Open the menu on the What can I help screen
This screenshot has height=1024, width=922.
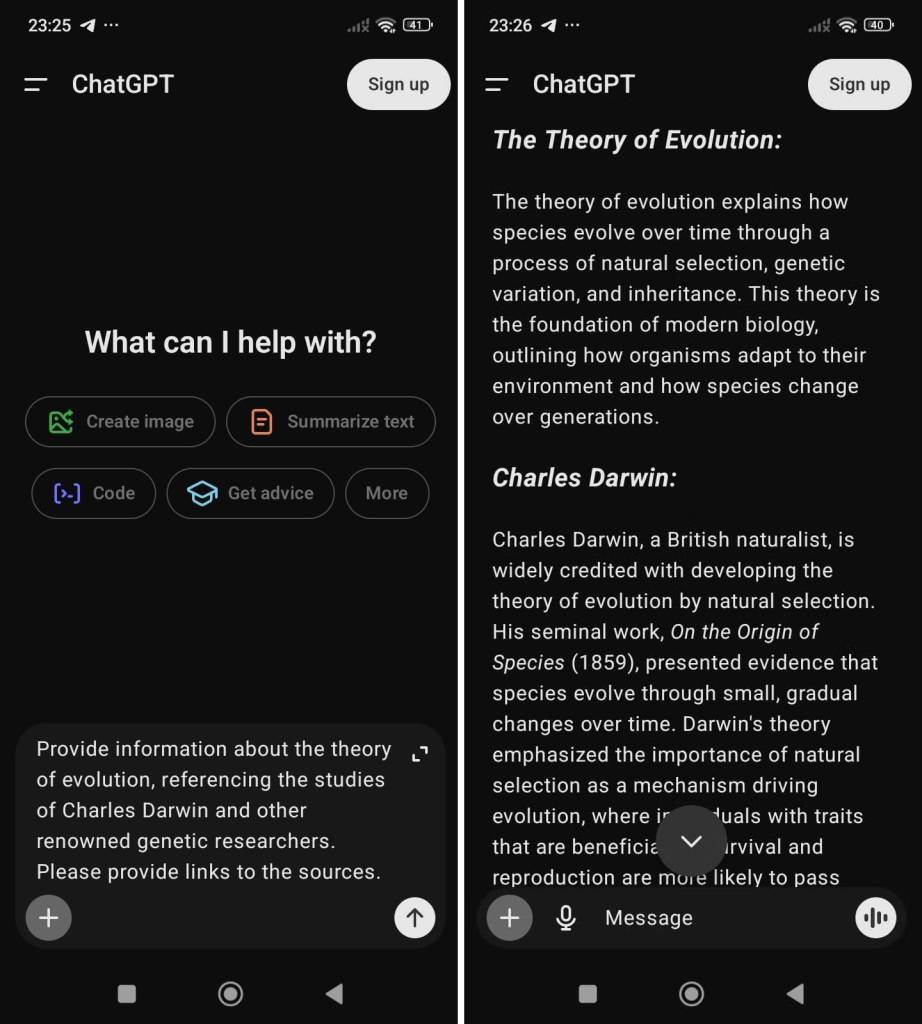coord(36,85)
